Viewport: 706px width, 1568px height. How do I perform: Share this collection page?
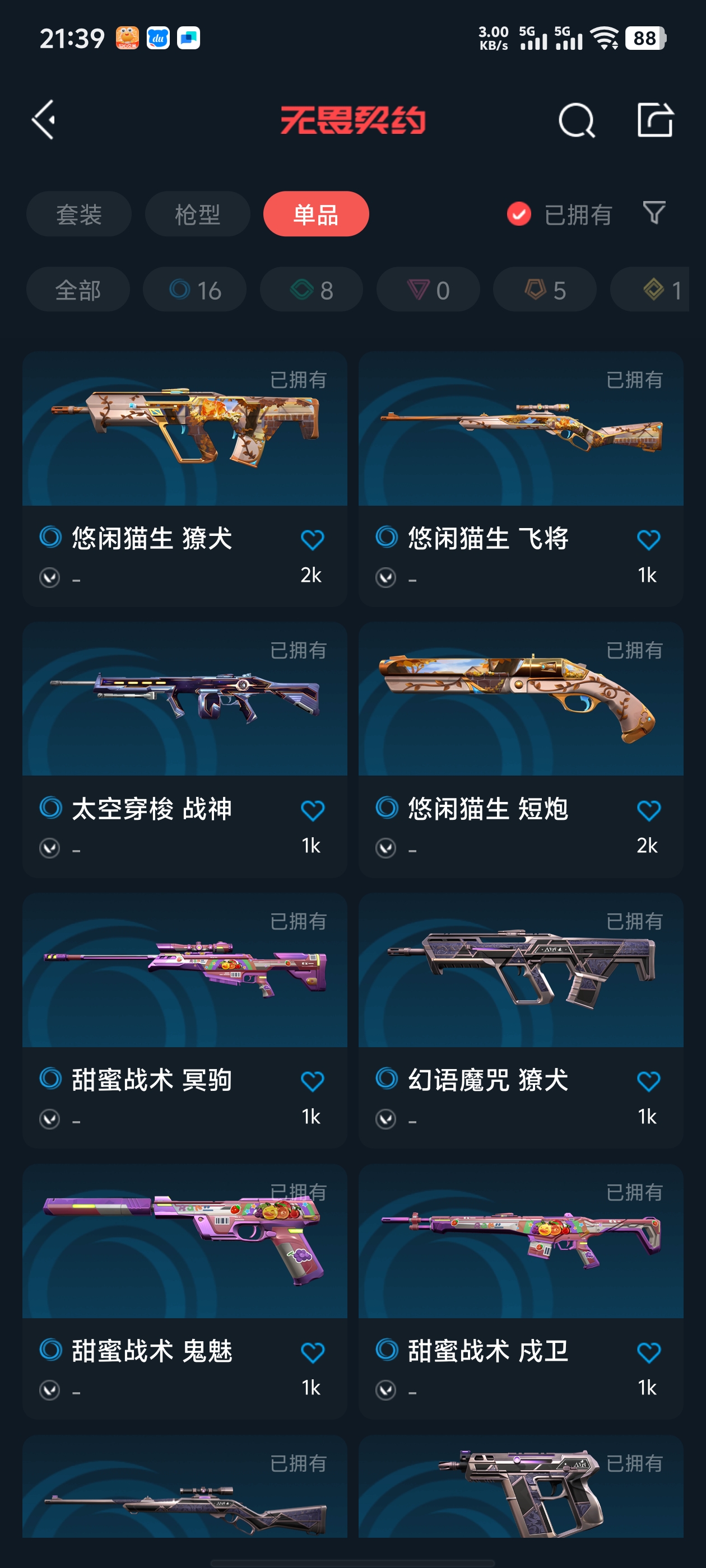point(655,120)
